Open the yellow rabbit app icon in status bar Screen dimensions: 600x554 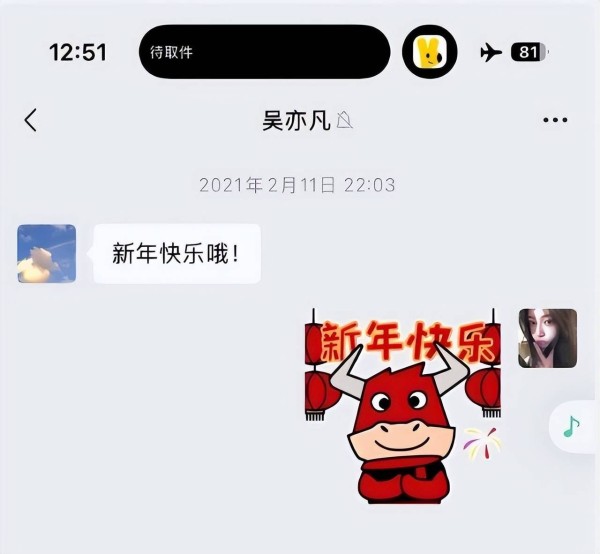[430, 52]
